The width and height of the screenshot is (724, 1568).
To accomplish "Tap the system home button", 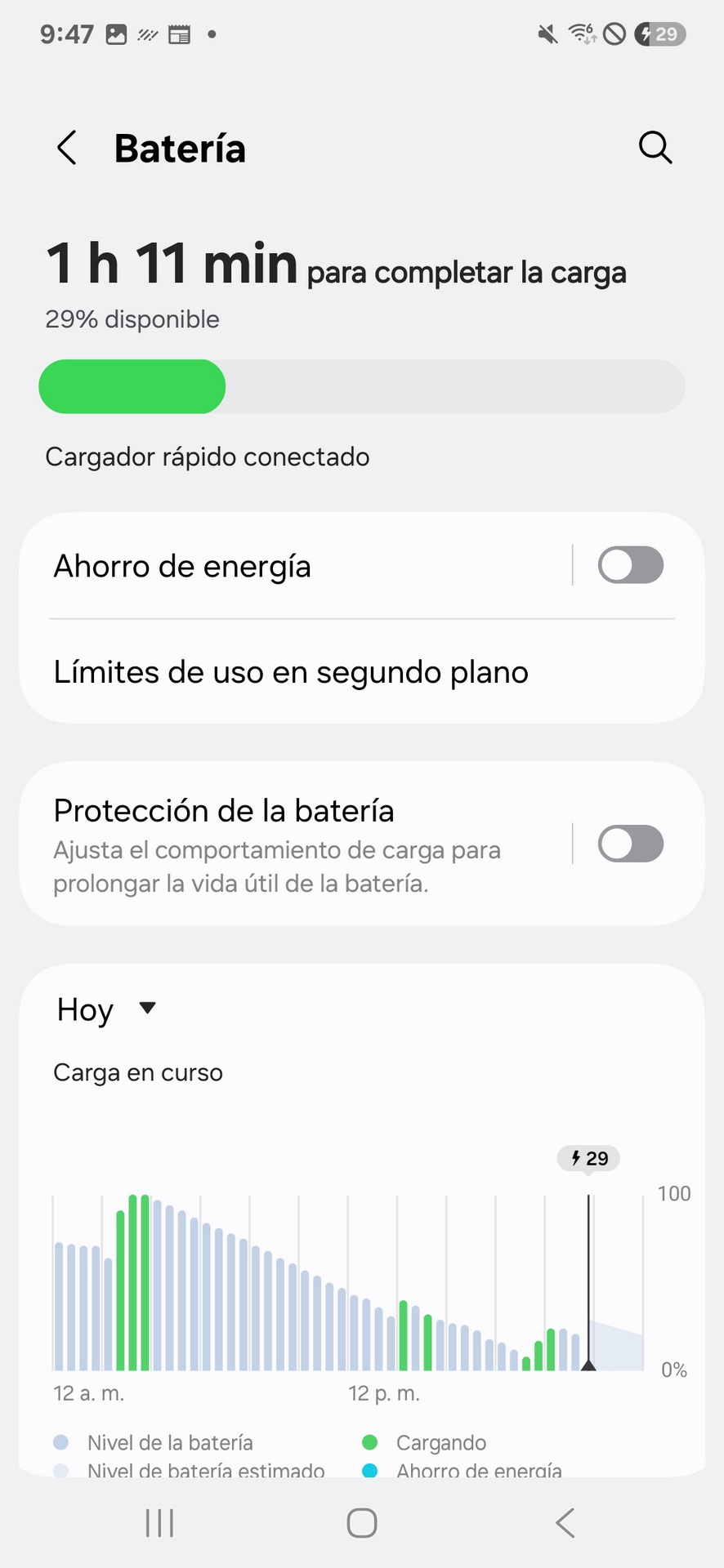I will pos(362,1523).
